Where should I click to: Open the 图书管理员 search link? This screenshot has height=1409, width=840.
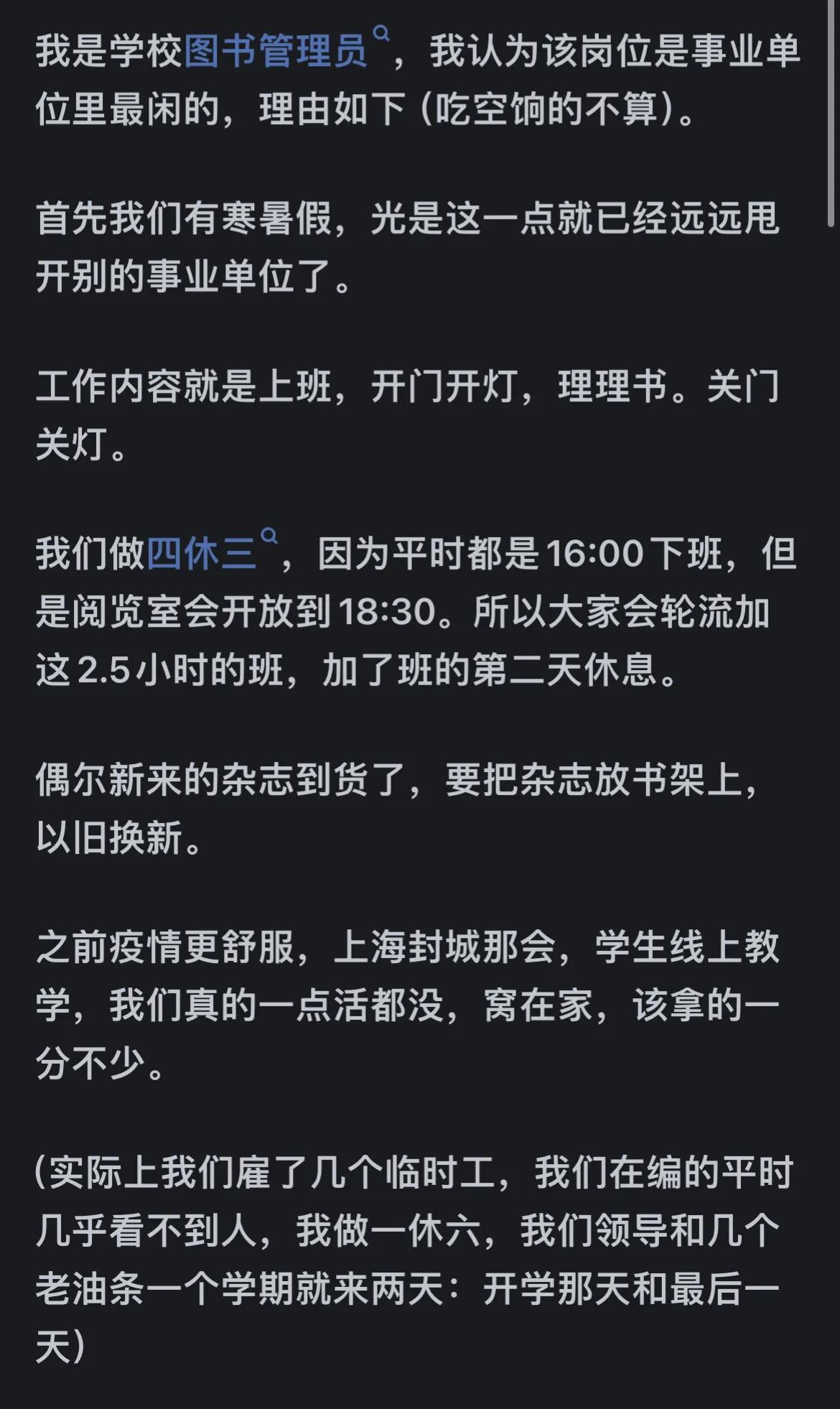click(276, 52)
